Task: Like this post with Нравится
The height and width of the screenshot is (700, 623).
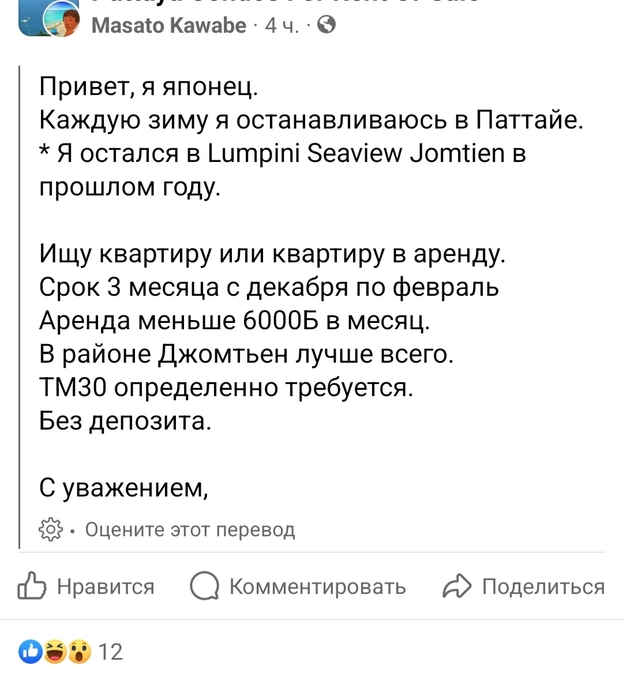Action: pyautogui.click(x=88, y=587)
